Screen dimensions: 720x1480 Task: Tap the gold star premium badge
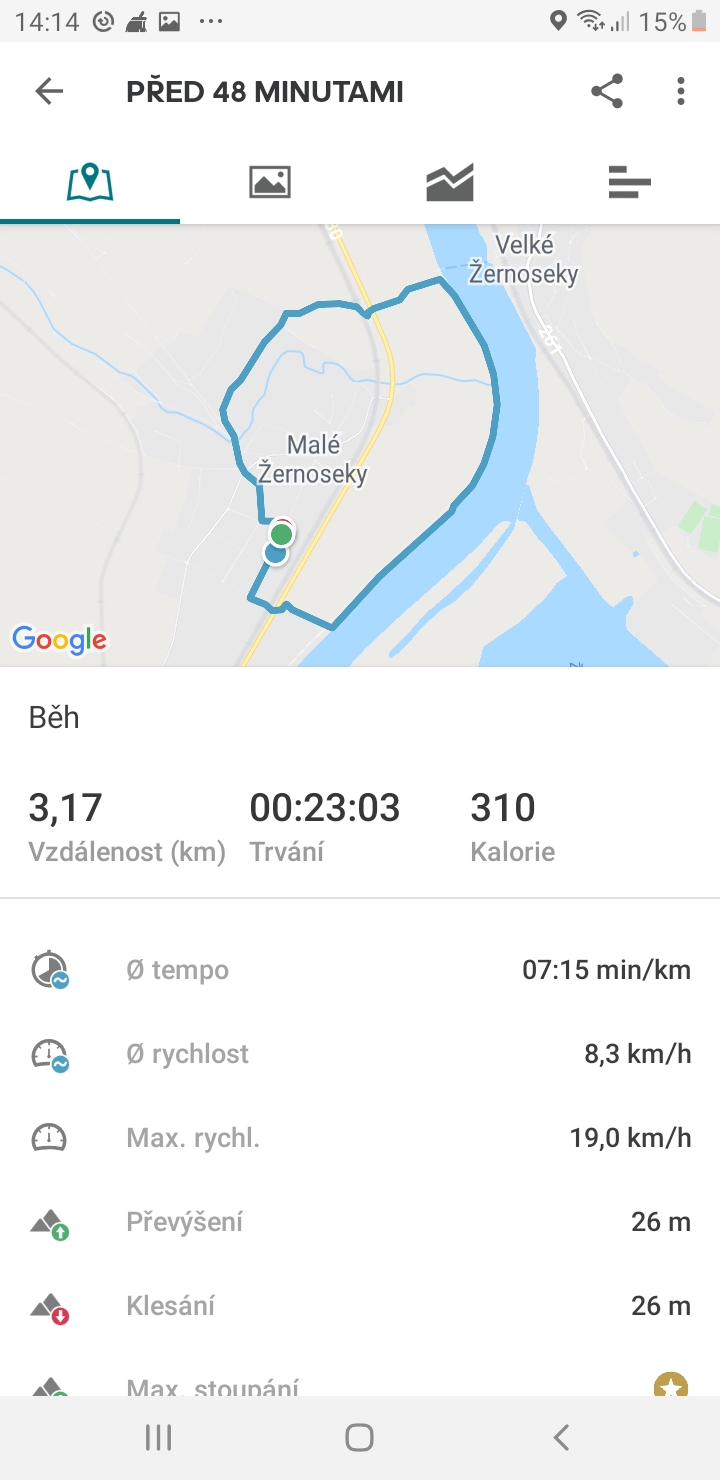671,1385
